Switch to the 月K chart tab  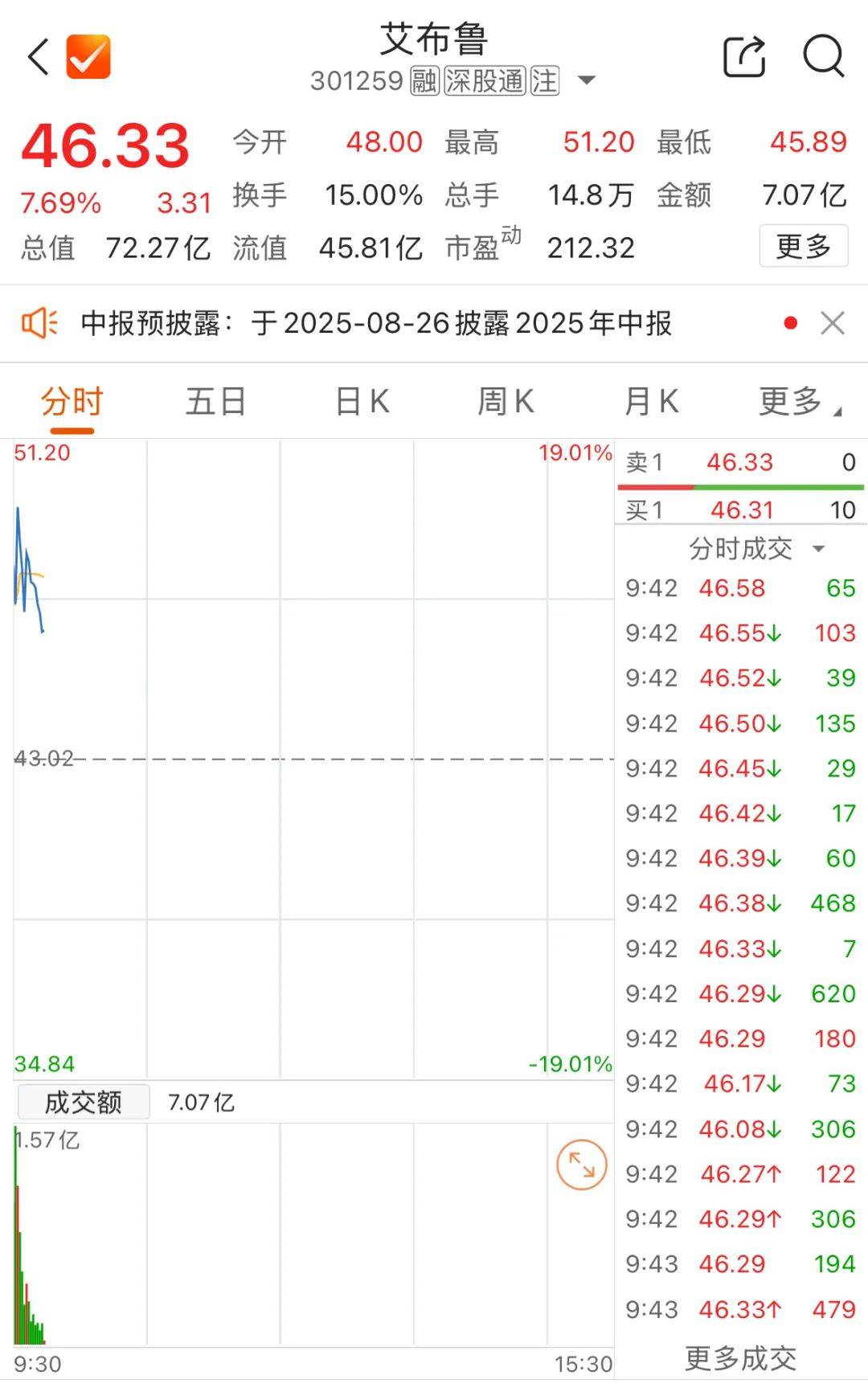point(651,401)
